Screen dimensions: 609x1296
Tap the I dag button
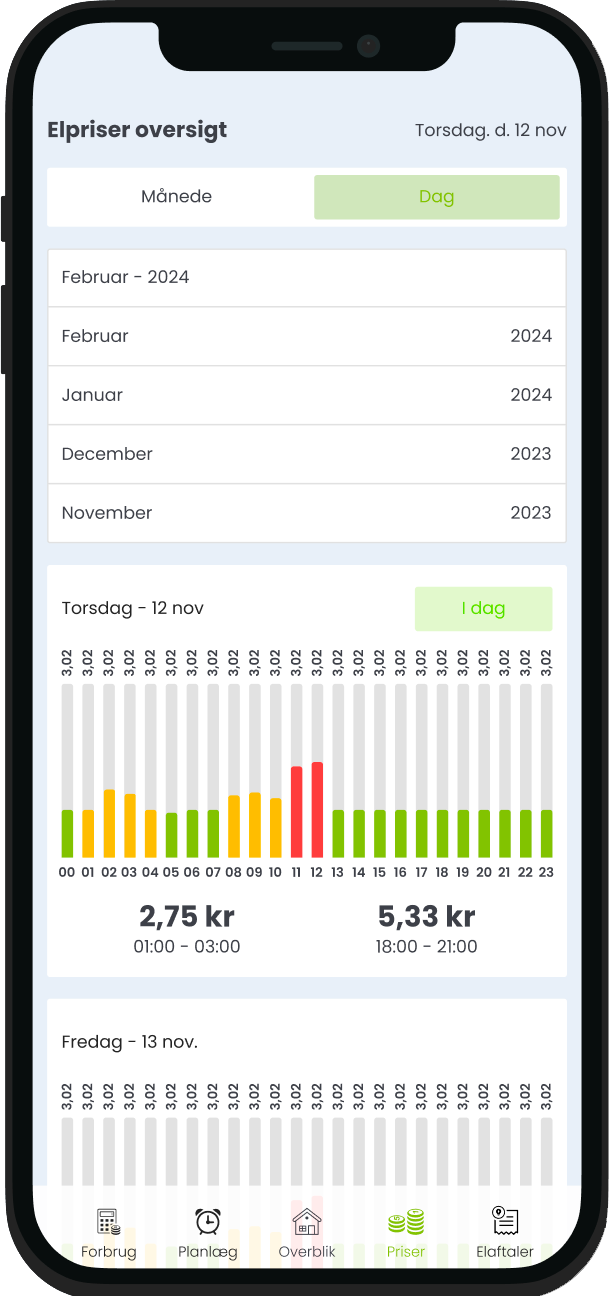483,609
